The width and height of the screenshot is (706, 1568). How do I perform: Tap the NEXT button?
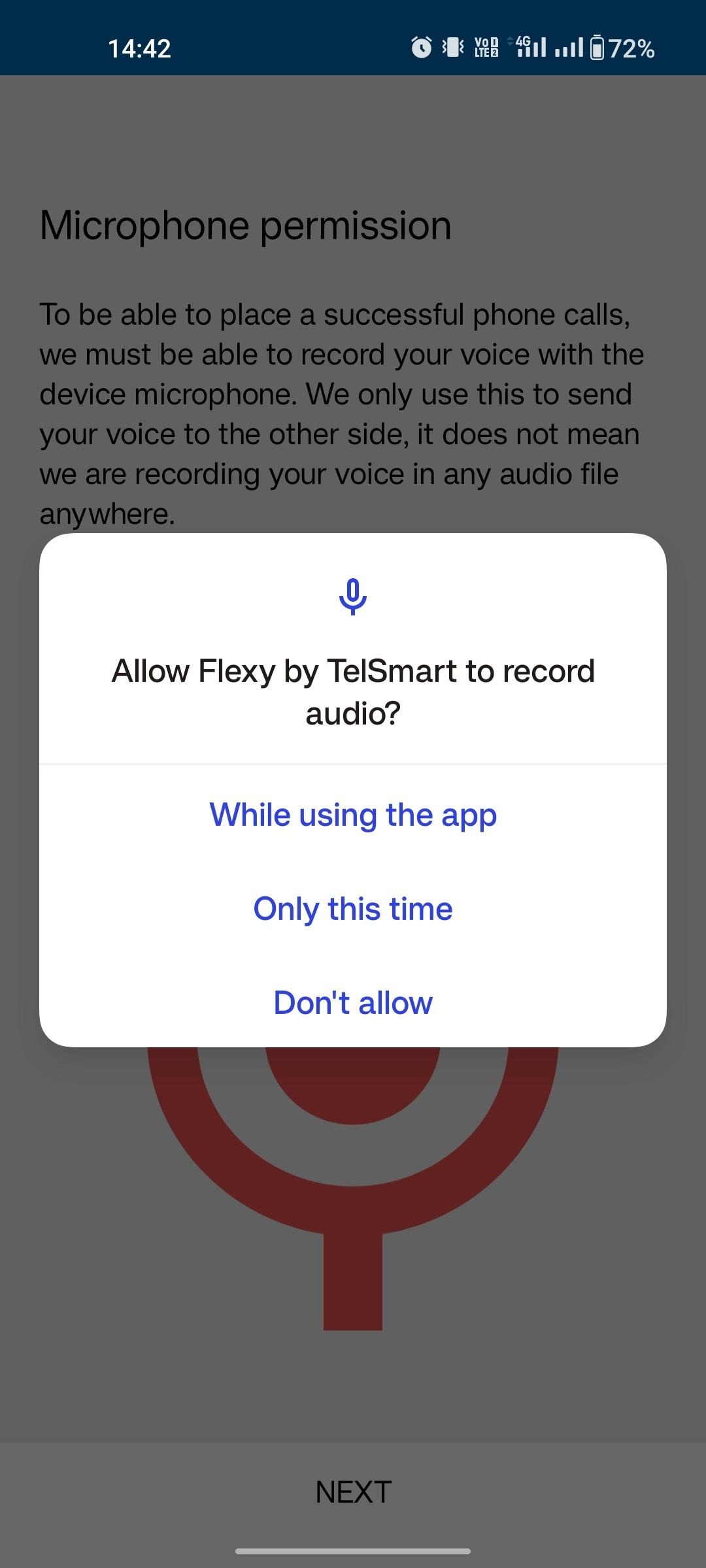(x=353, y=1492)
